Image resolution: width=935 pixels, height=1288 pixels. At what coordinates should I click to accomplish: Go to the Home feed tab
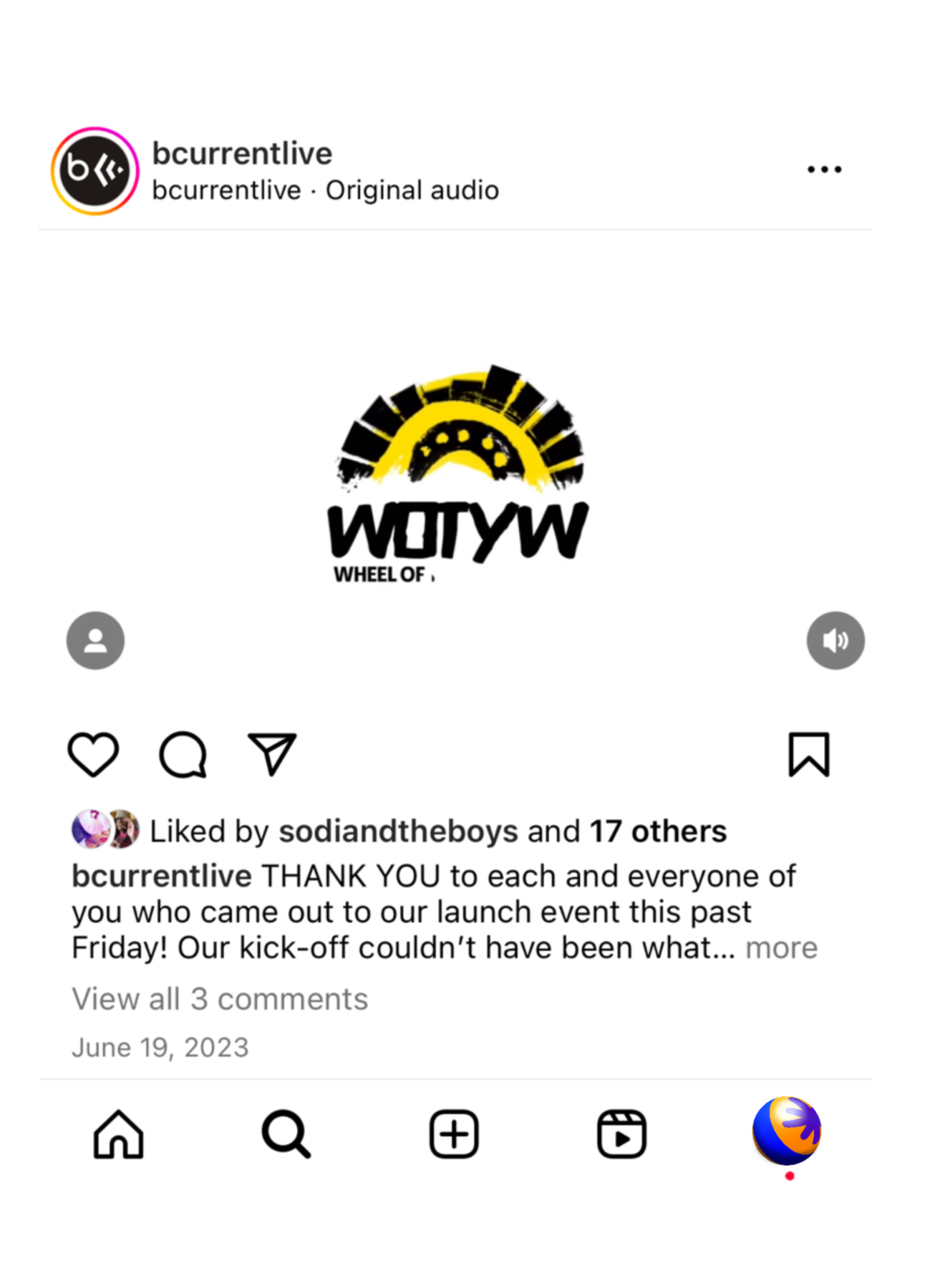tap(119, 1134)
